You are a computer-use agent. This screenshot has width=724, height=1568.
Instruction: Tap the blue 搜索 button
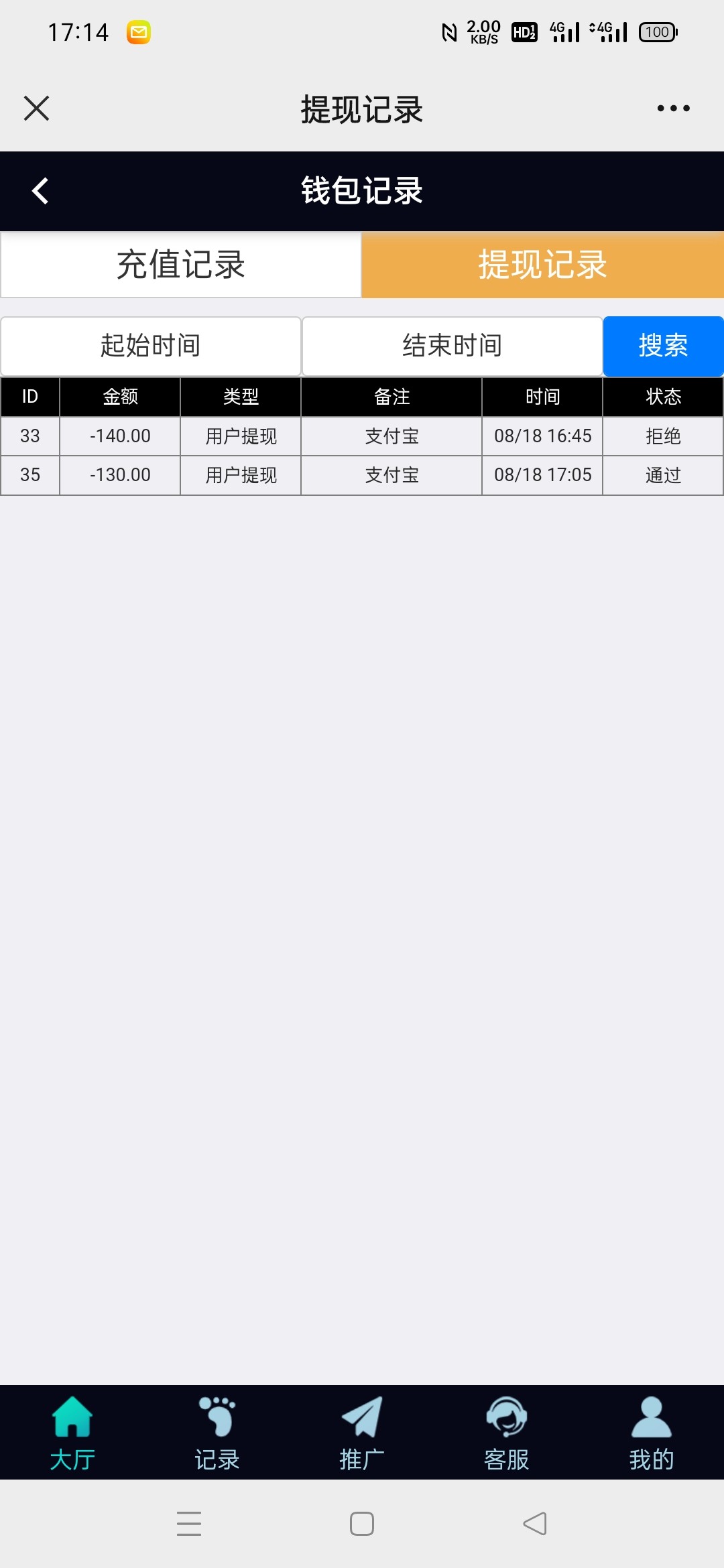pos(663,346)
